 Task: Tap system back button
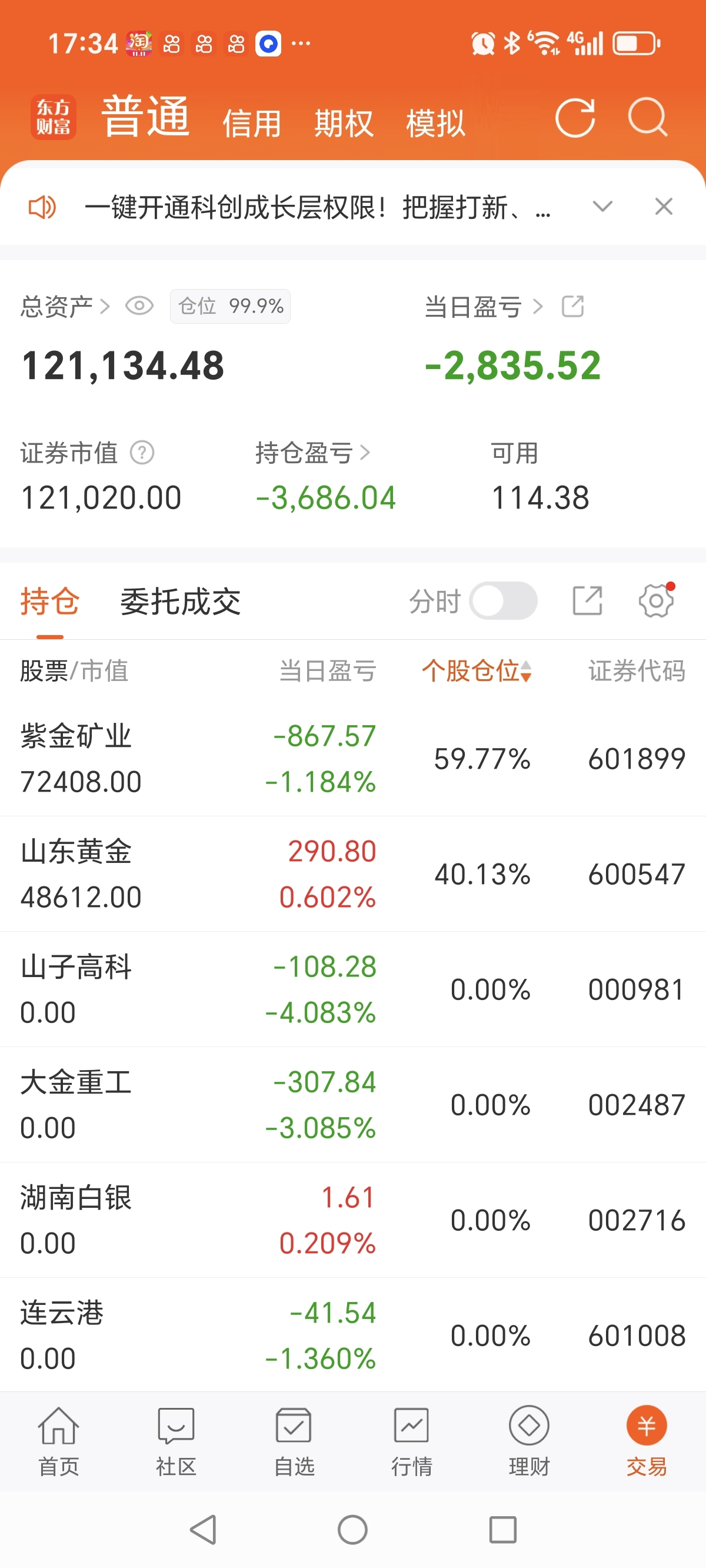pyautogui.click(x=204, y=1529)
